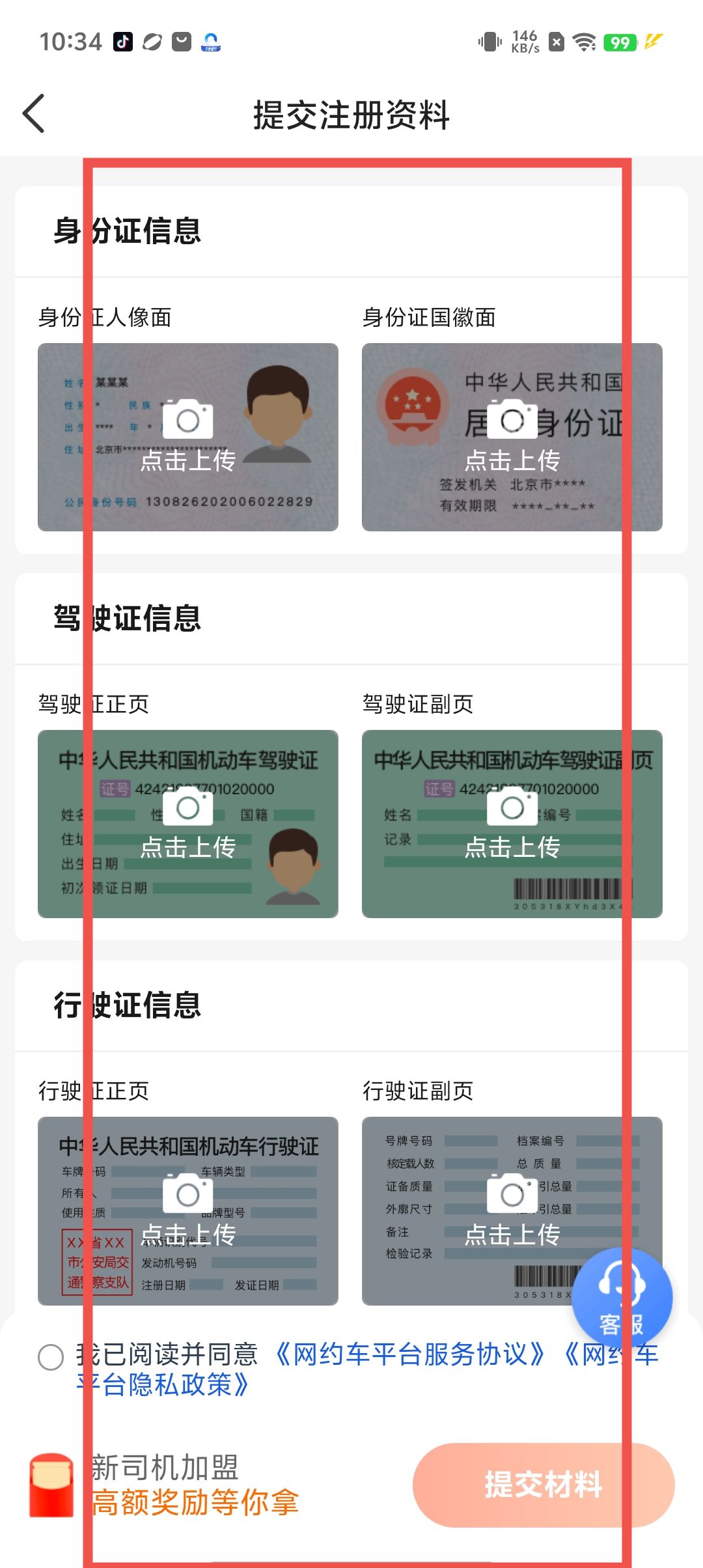Upload the vehicle license main page
This screenshot has height=1568, width=703.
188,1211
